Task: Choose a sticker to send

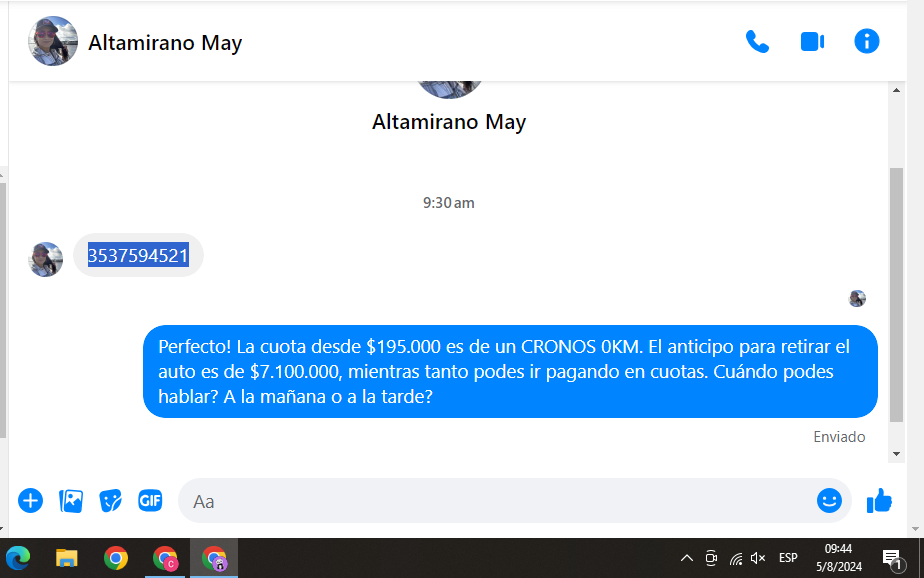Action: tap(110, 501)
